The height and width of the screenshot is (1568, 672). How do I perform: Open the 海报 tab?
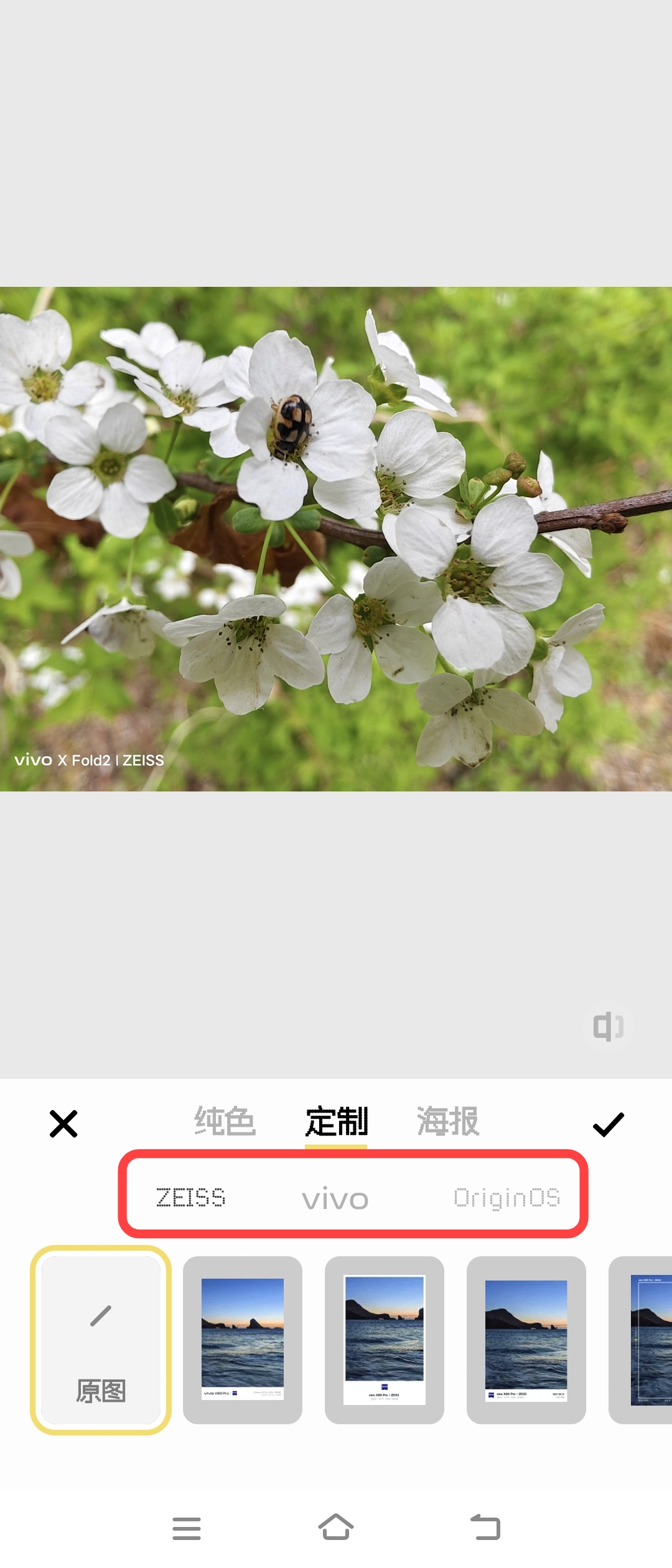(x=447, y=1122)
